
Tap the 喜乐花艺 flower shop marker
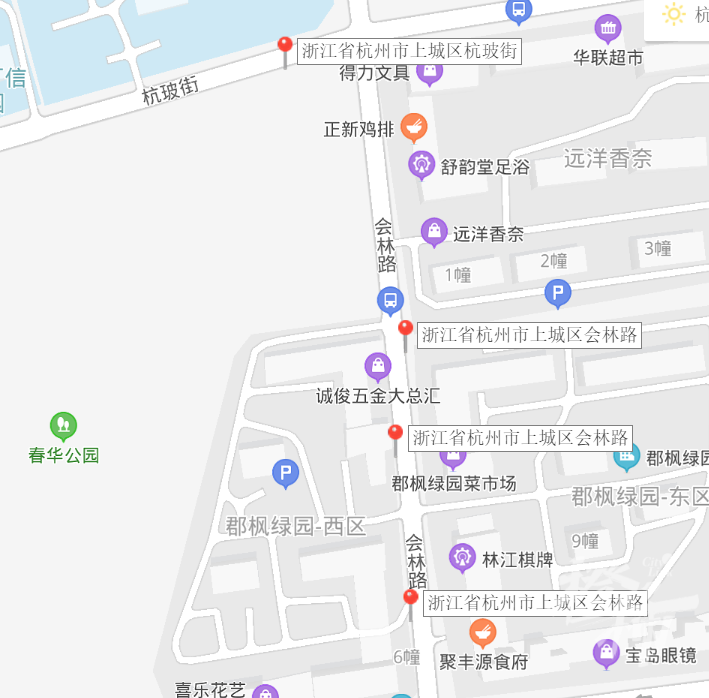[264, 691]
